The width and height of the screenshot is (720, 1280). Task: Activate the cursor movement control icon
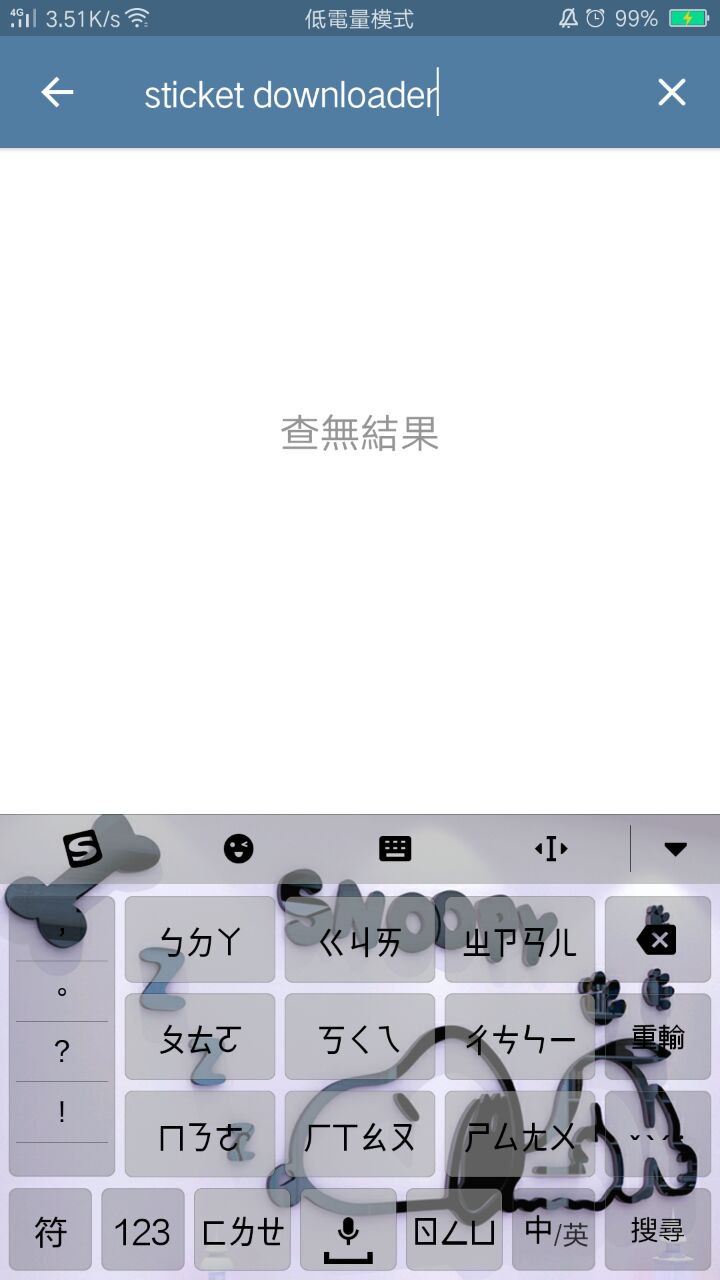[551, 849]
